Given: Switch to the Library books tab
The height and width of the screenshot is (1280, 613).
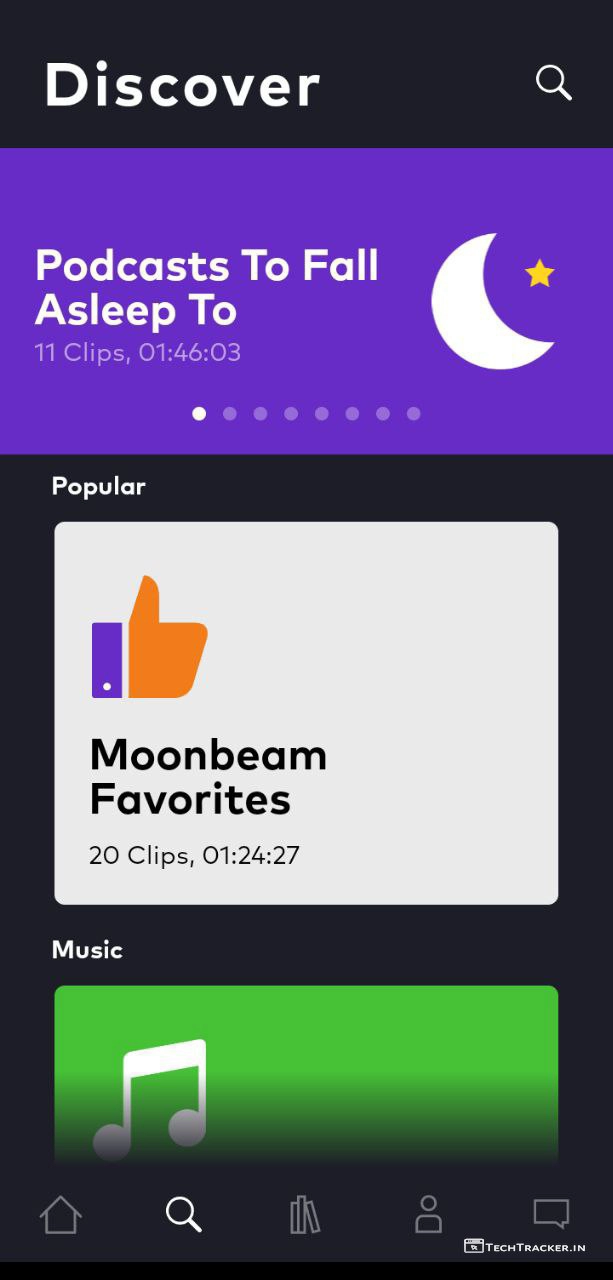Looking at the screenshot, I should coord(305,1215).
